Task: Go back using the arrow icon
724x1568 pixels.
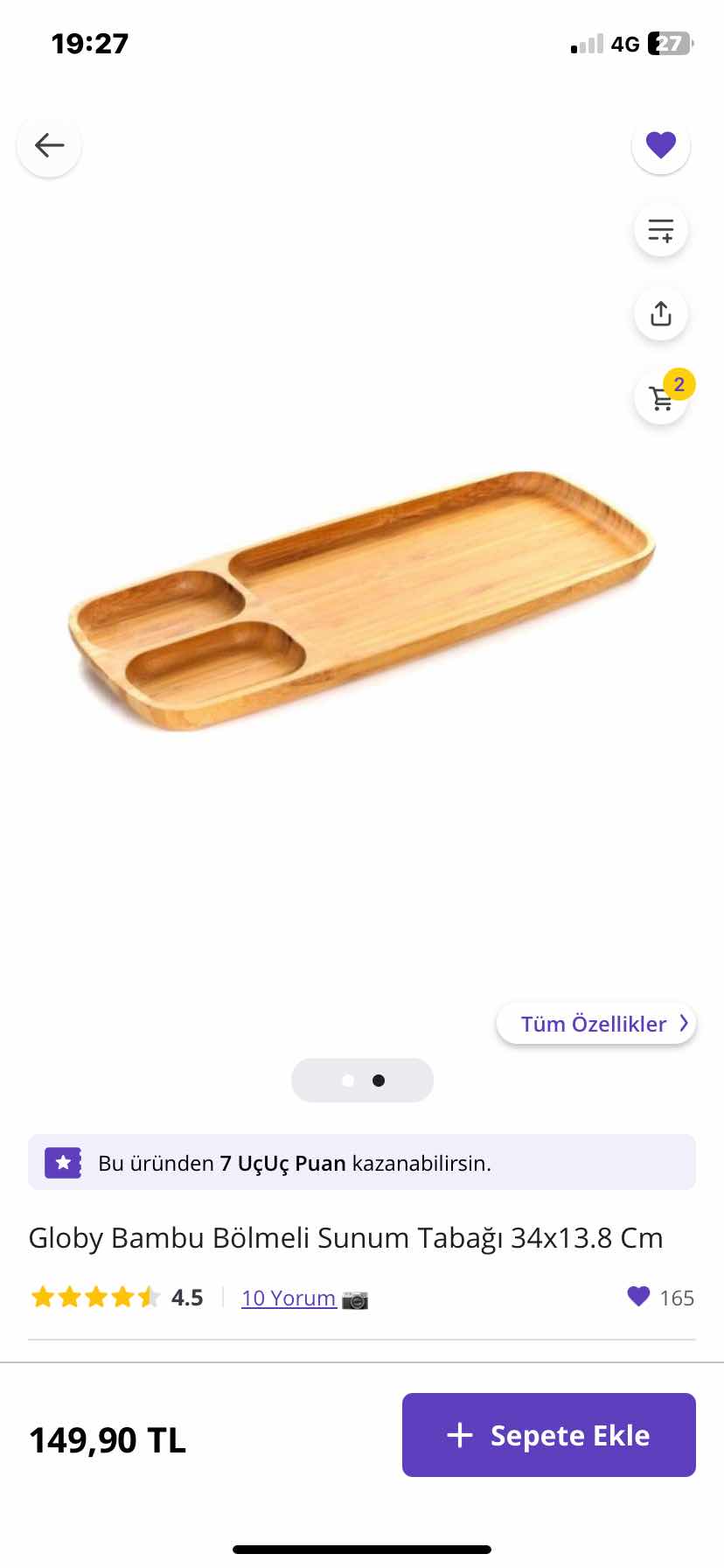Action: [x=50, y=145]
